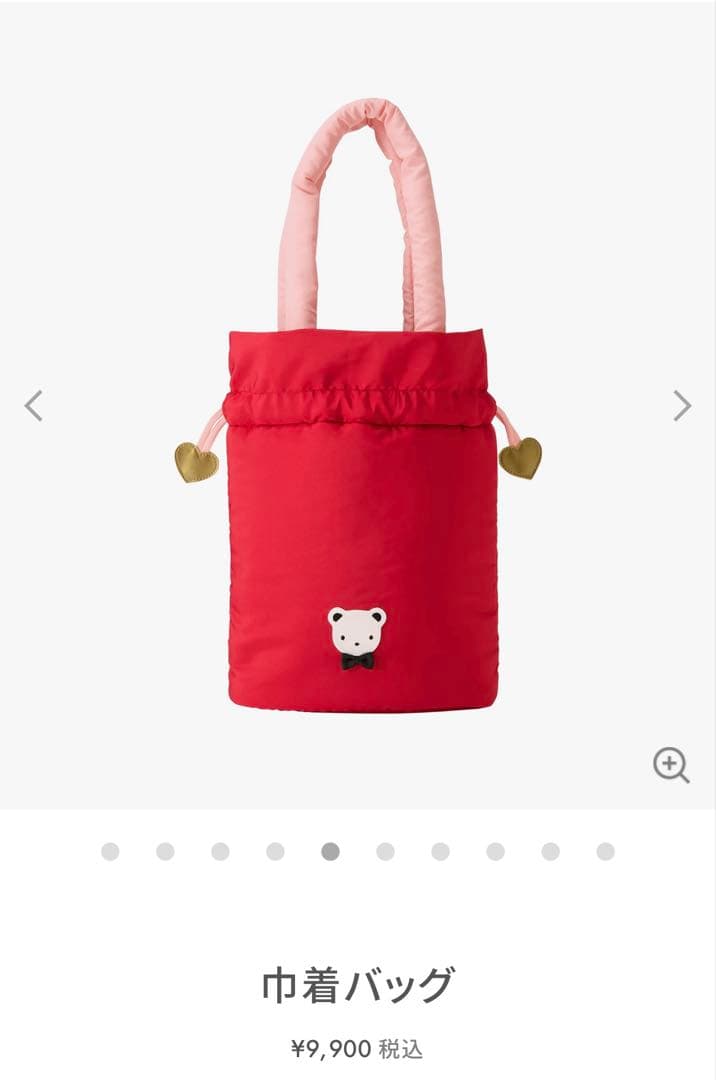Show the previous product image
Viewport: 716px width, 1080px height.
pos(34,405)
